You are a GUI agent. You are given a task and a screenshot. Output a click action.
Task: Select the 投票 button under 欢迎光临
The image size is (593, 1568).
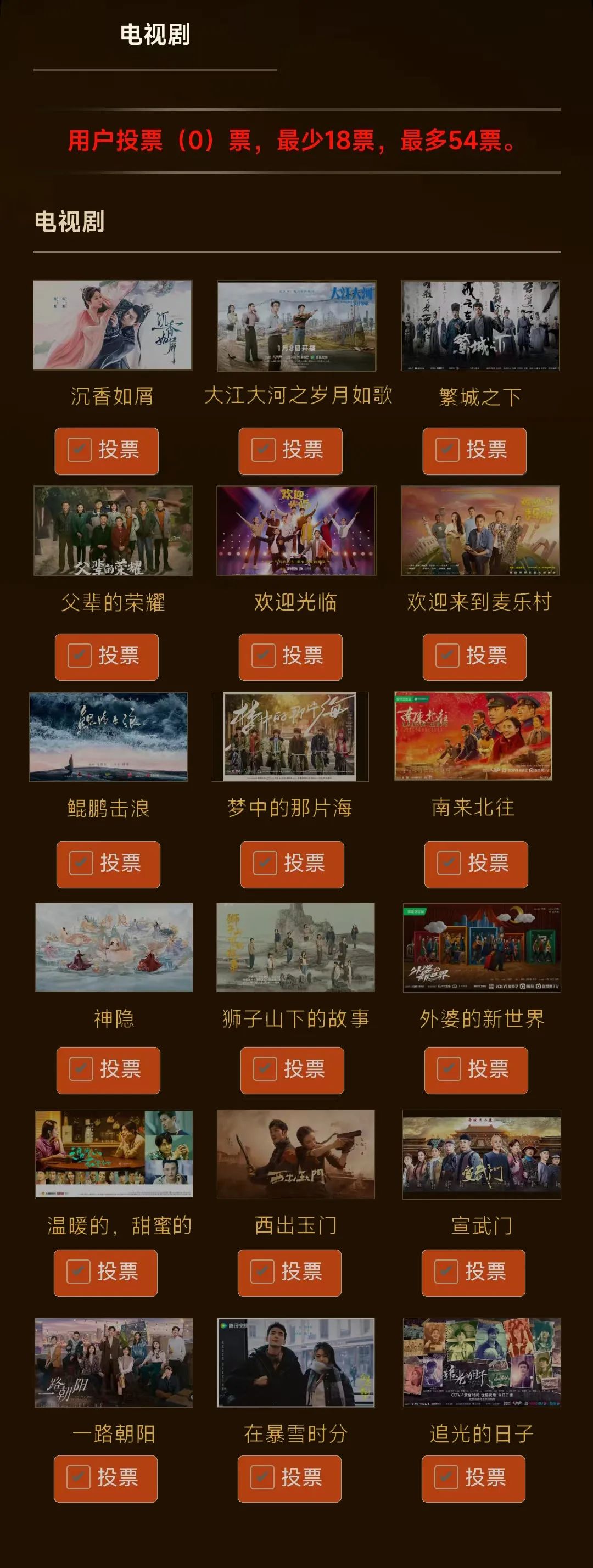[290, 657]
